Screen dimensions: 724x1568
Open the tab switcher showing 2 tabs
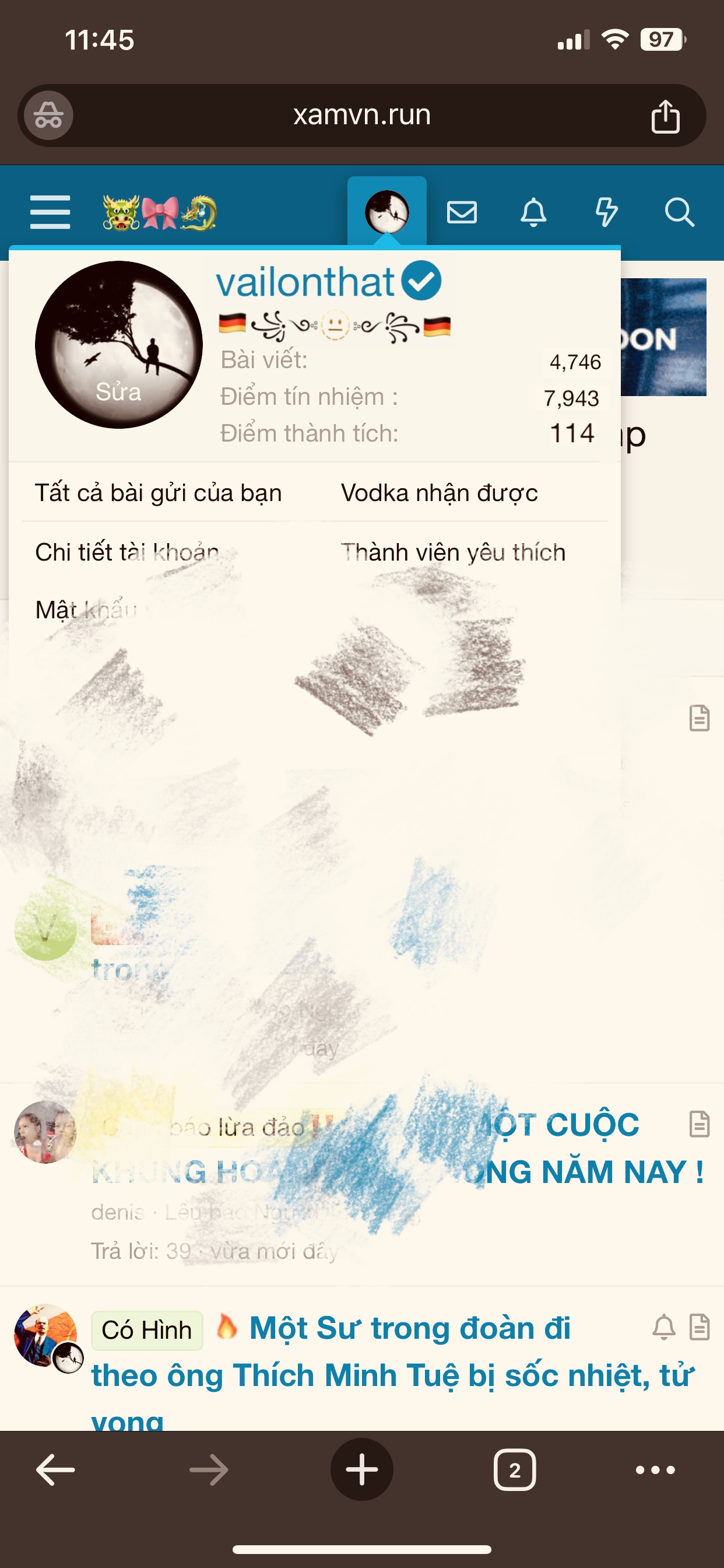(x=515, y=1469)
